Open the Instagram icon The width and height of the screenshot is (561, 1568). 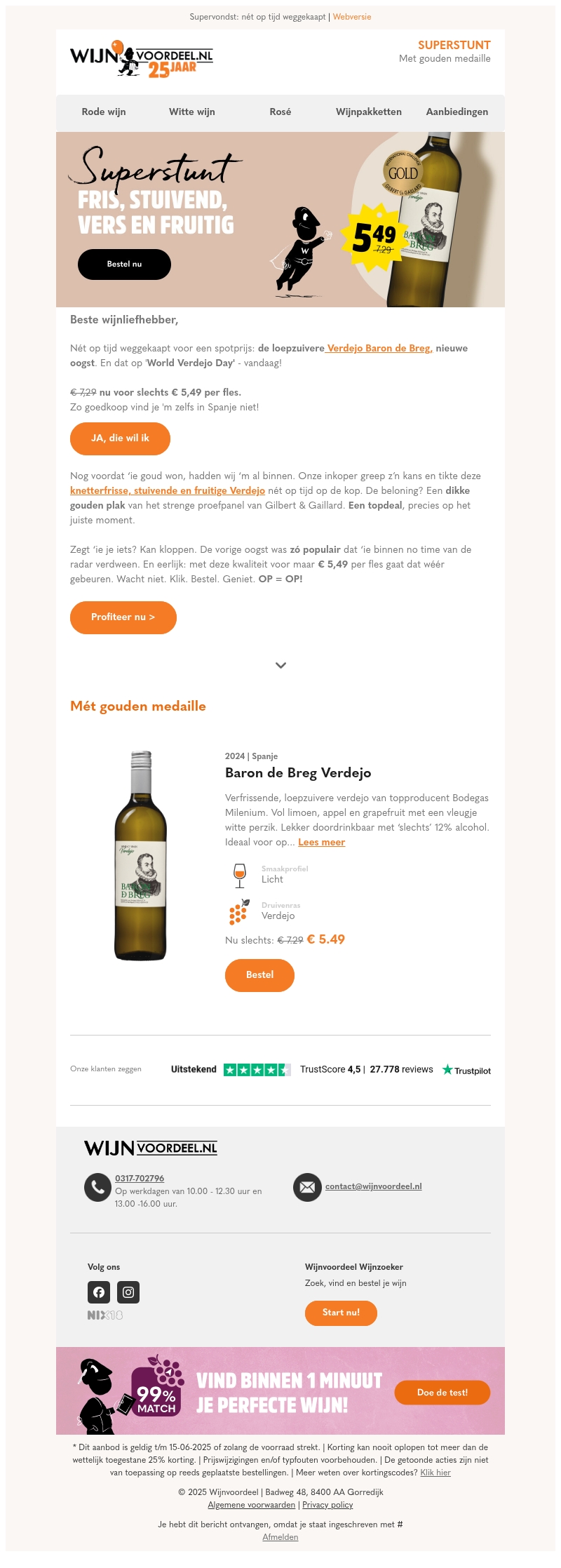128,1292
